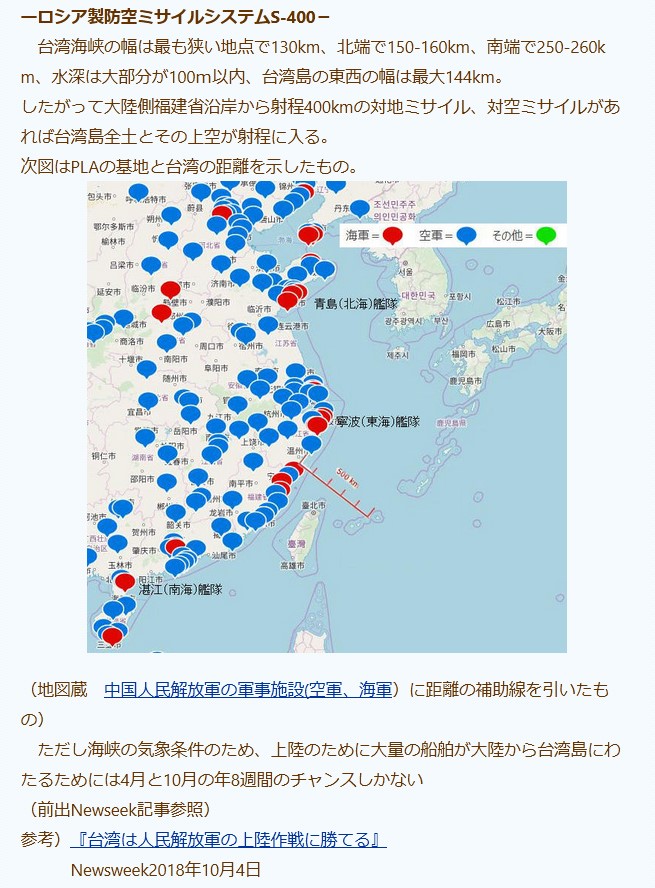Open the 中国人民解放軍の軍事施設(空軍、海軍) link
This screenshot has height=888, width=655.
point(251,690)
